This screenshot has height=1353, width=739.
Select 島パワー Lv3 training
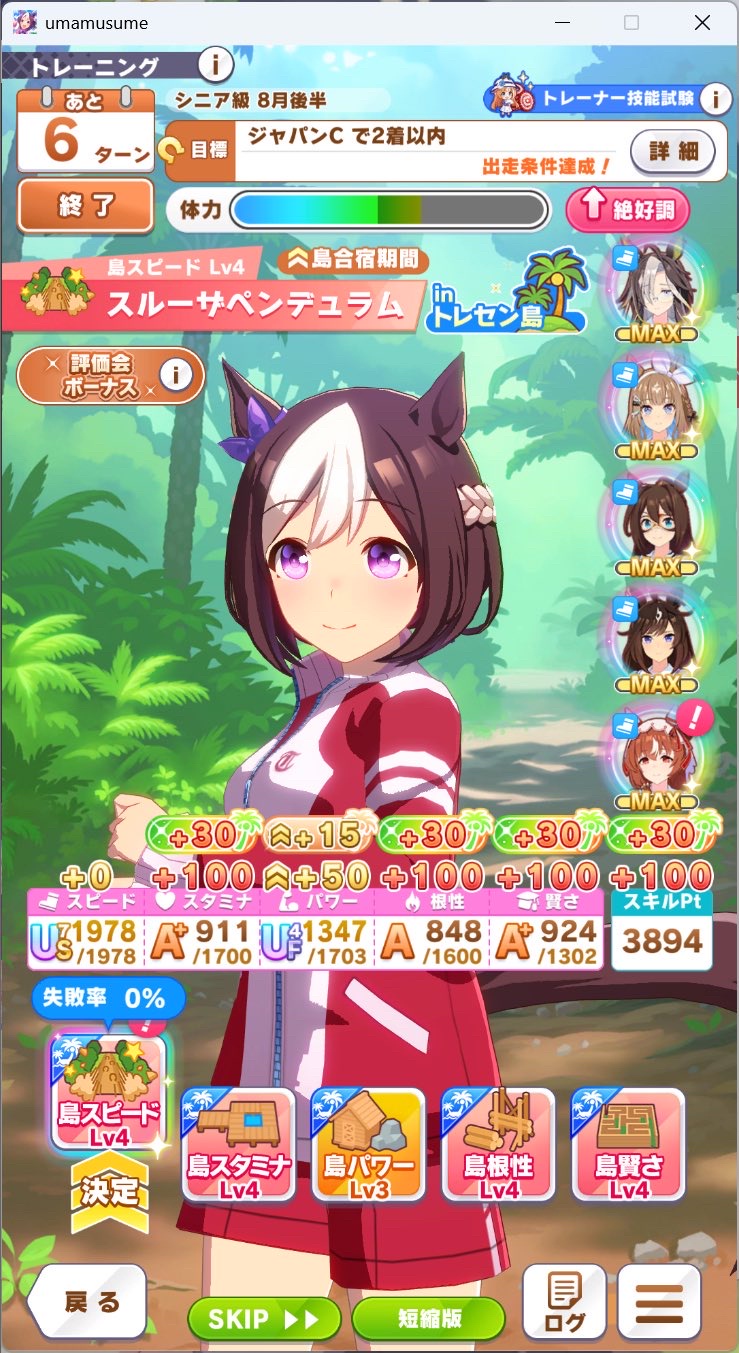click(368, 1144)
